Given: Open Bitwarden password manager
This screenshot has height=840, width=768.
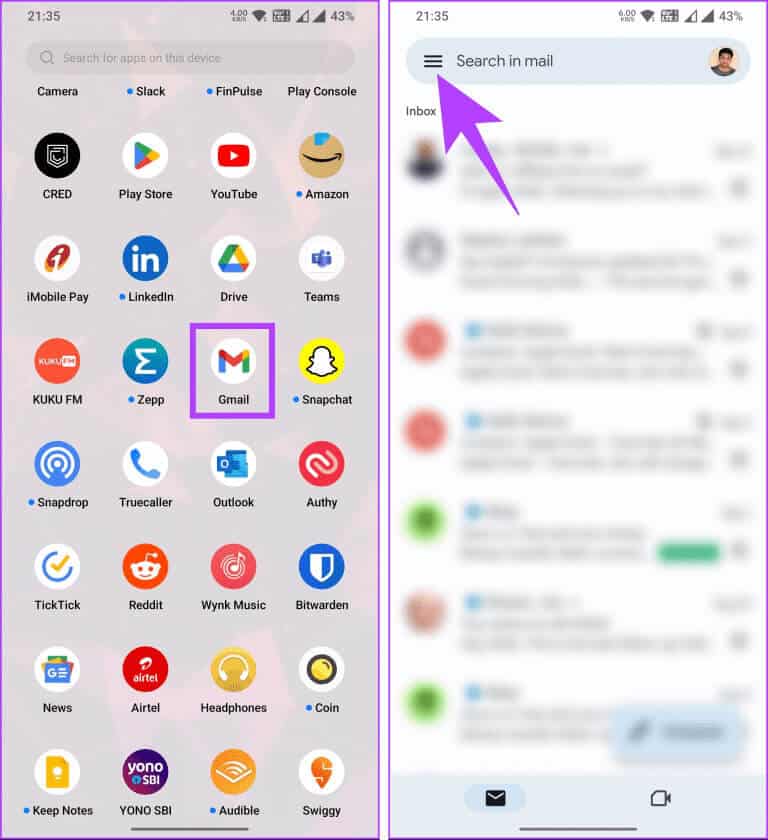Looking at the screenshot, I should click(321, 567).
